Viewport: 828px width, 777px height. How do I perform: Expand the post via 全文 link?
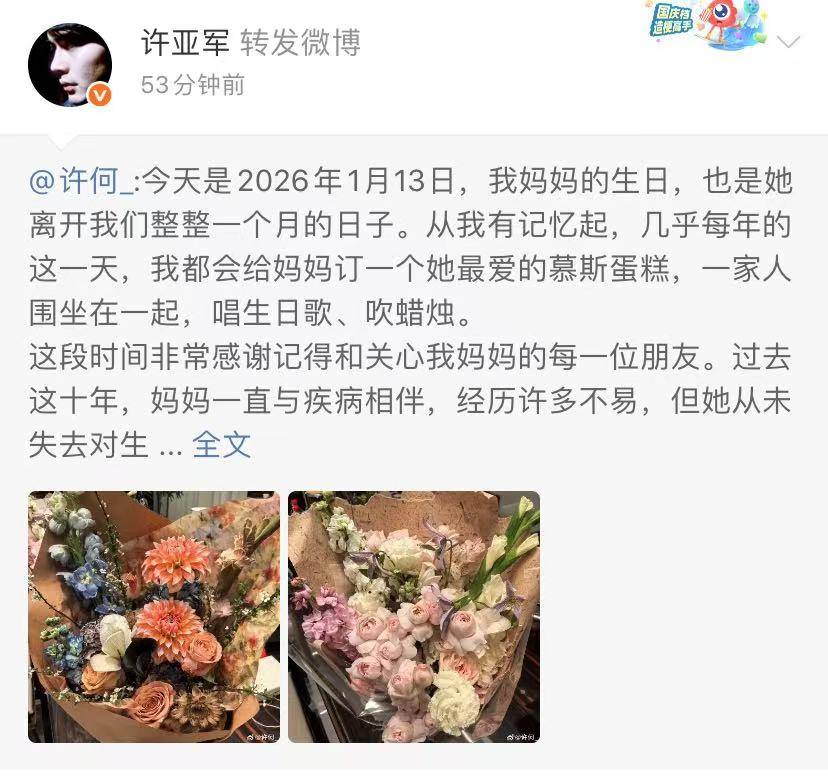tap(221, 444)
